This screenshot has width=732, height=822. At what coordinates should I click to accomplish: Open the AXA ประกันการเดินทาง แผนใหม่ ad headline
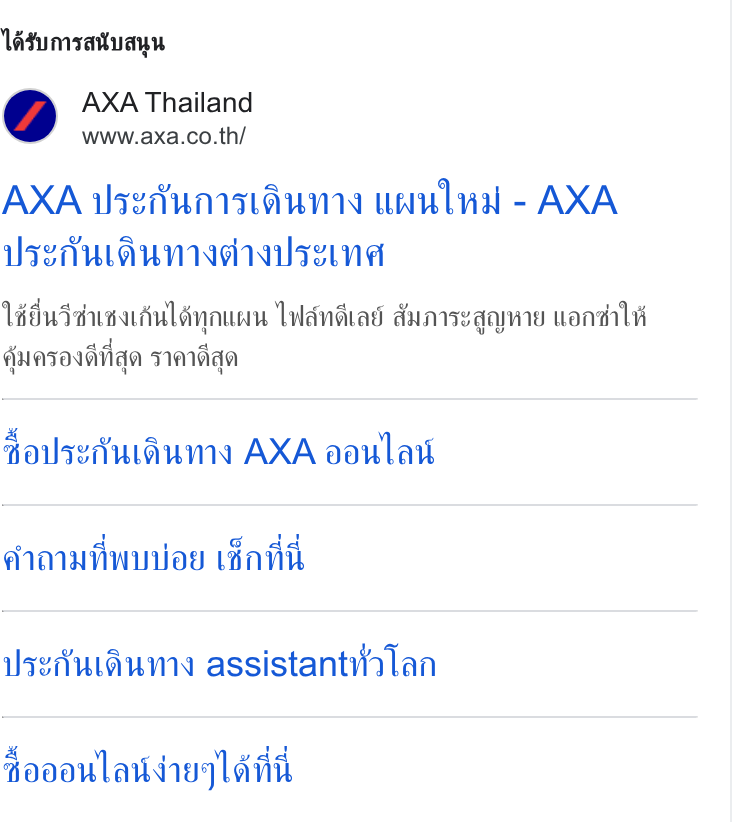(309, 226)
